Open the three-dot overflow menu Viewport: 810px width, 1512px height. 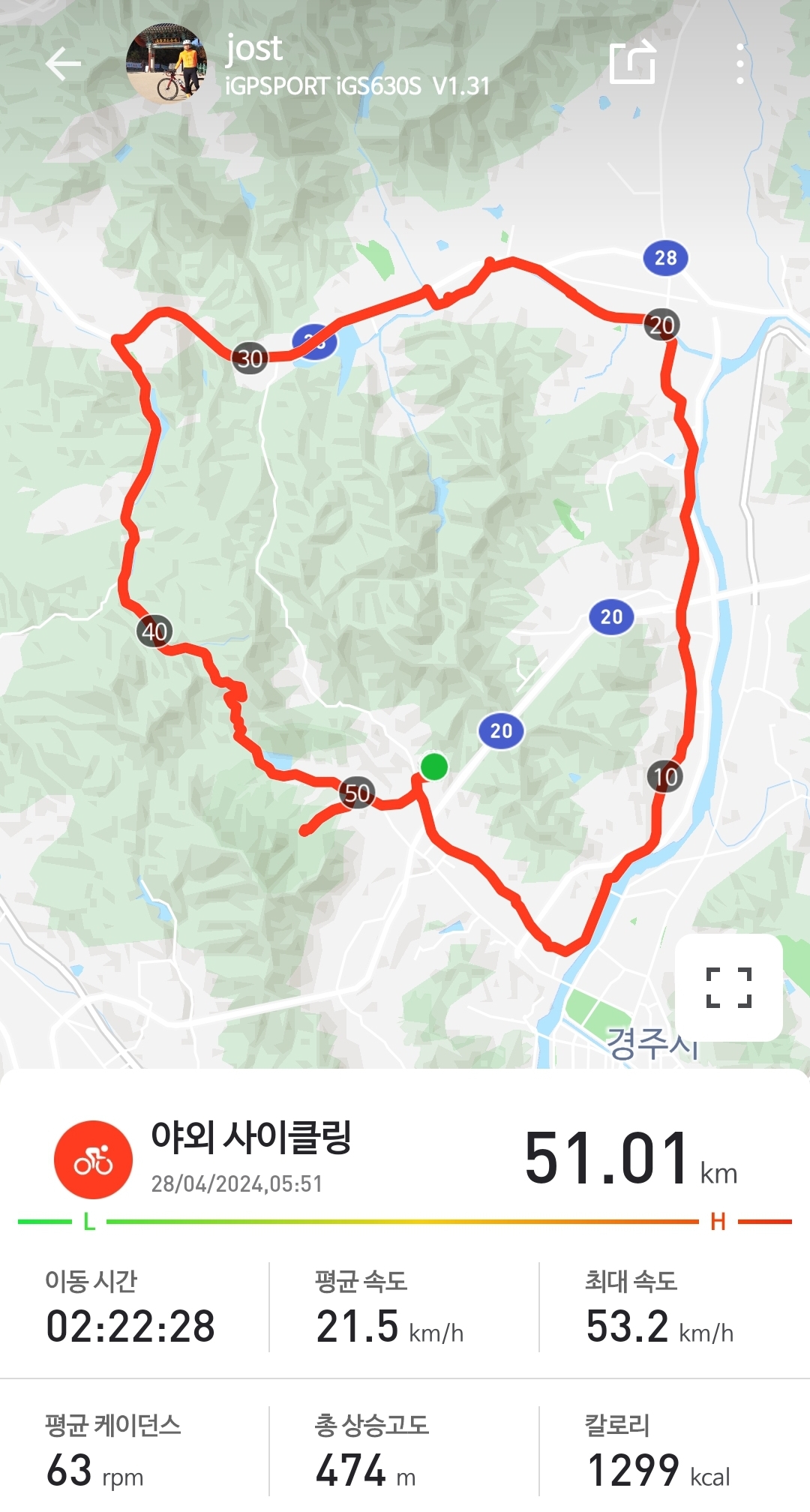(739, 64)
